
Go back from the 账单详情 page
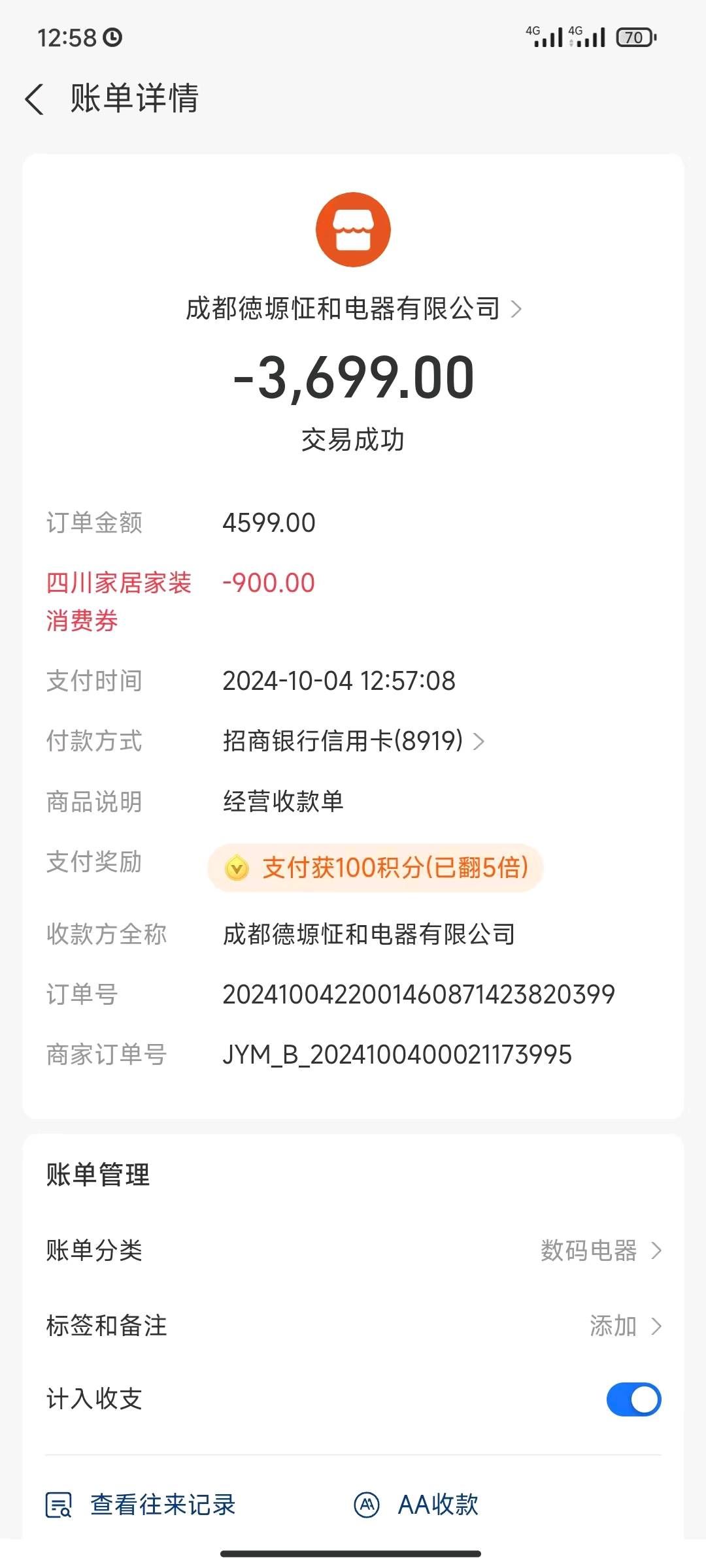point(34,99)
